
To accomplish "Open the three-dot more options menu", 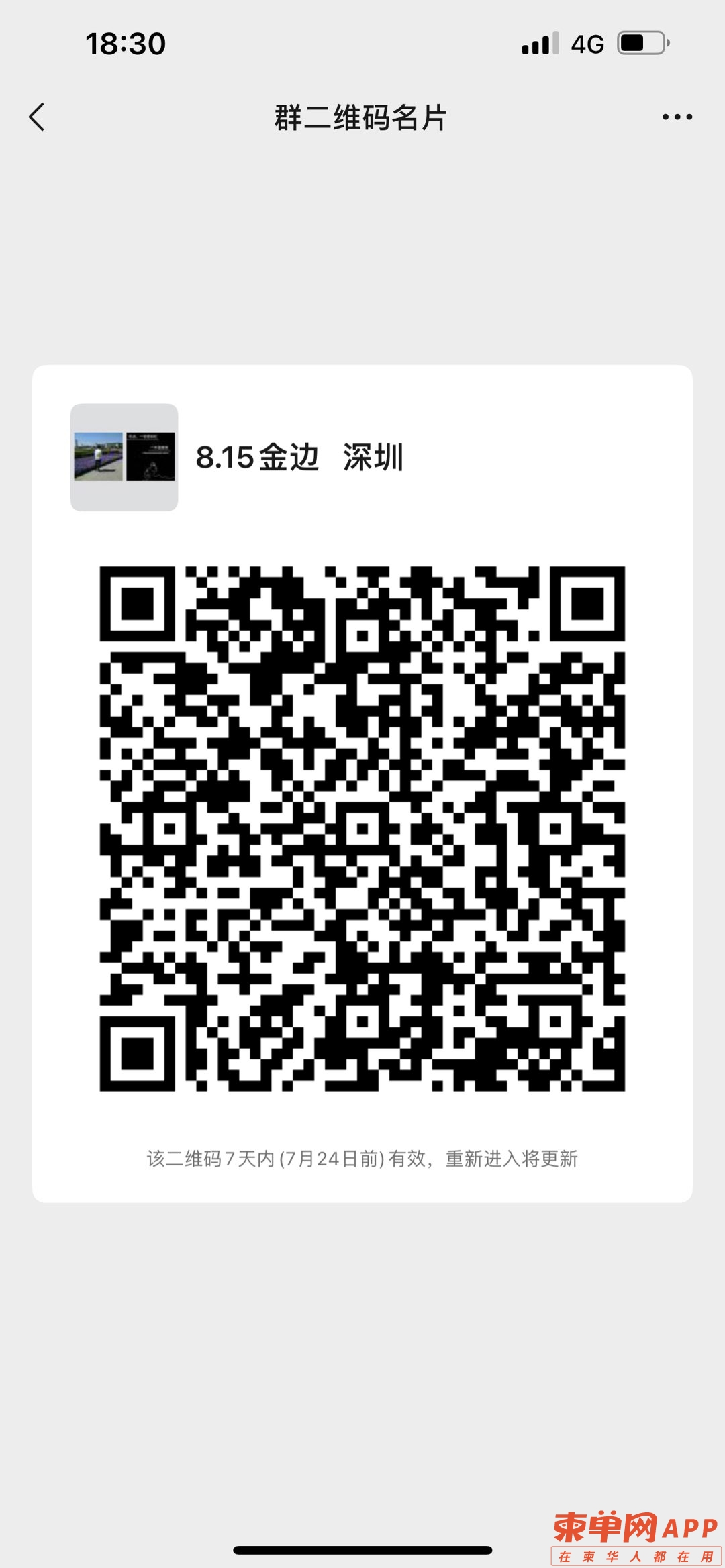I will pyautogui.click(x=677, y=117).
